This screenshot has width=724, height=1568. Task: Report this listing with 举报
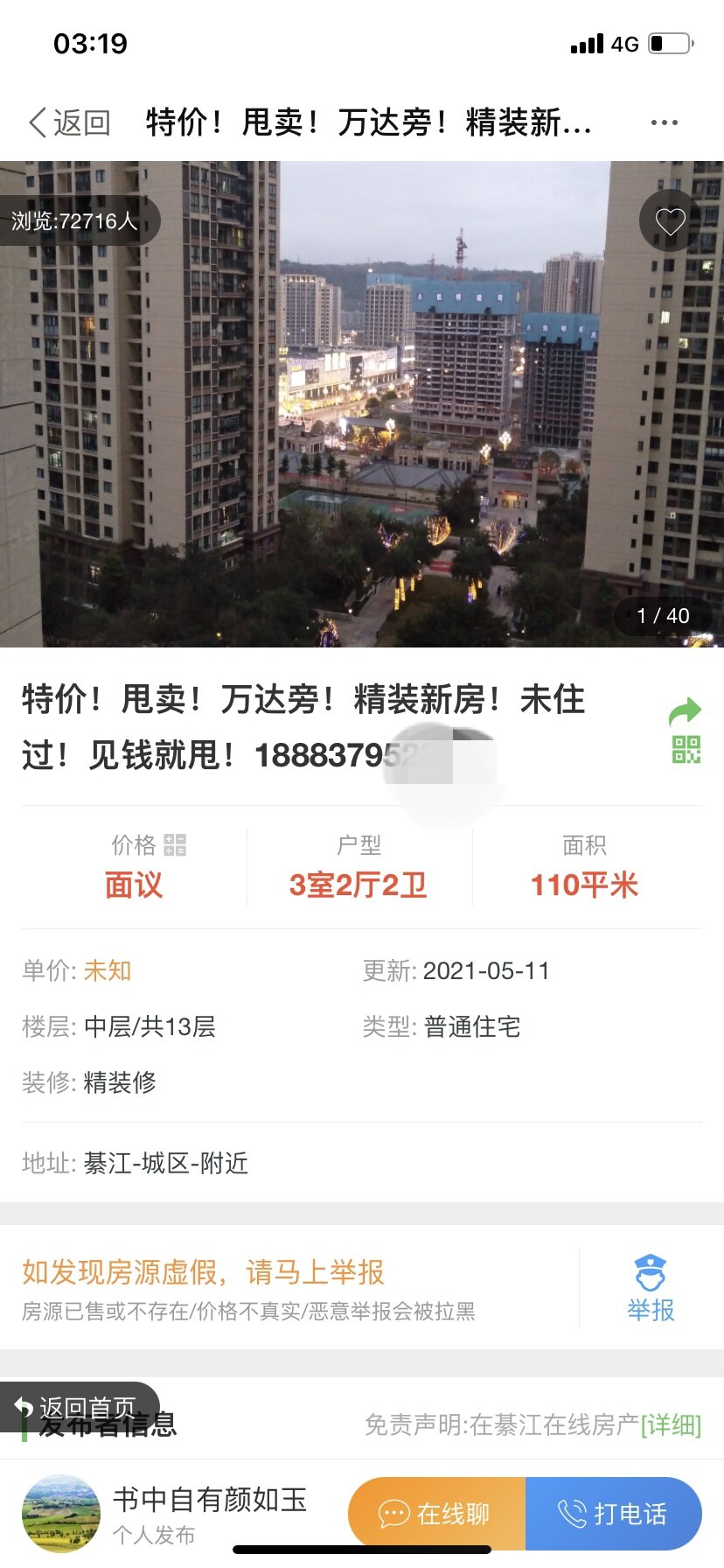point(650,1288)
